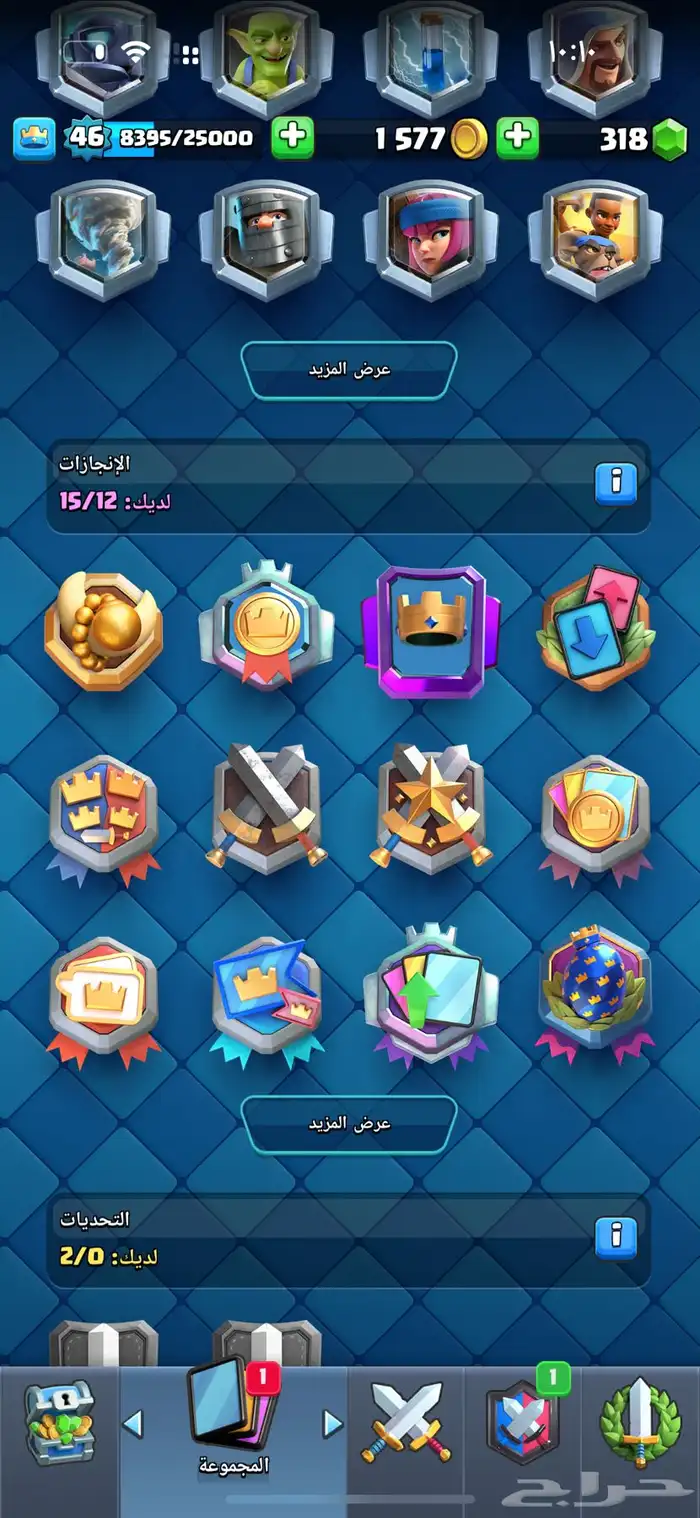Open the gems counter shop

(645, 139)
